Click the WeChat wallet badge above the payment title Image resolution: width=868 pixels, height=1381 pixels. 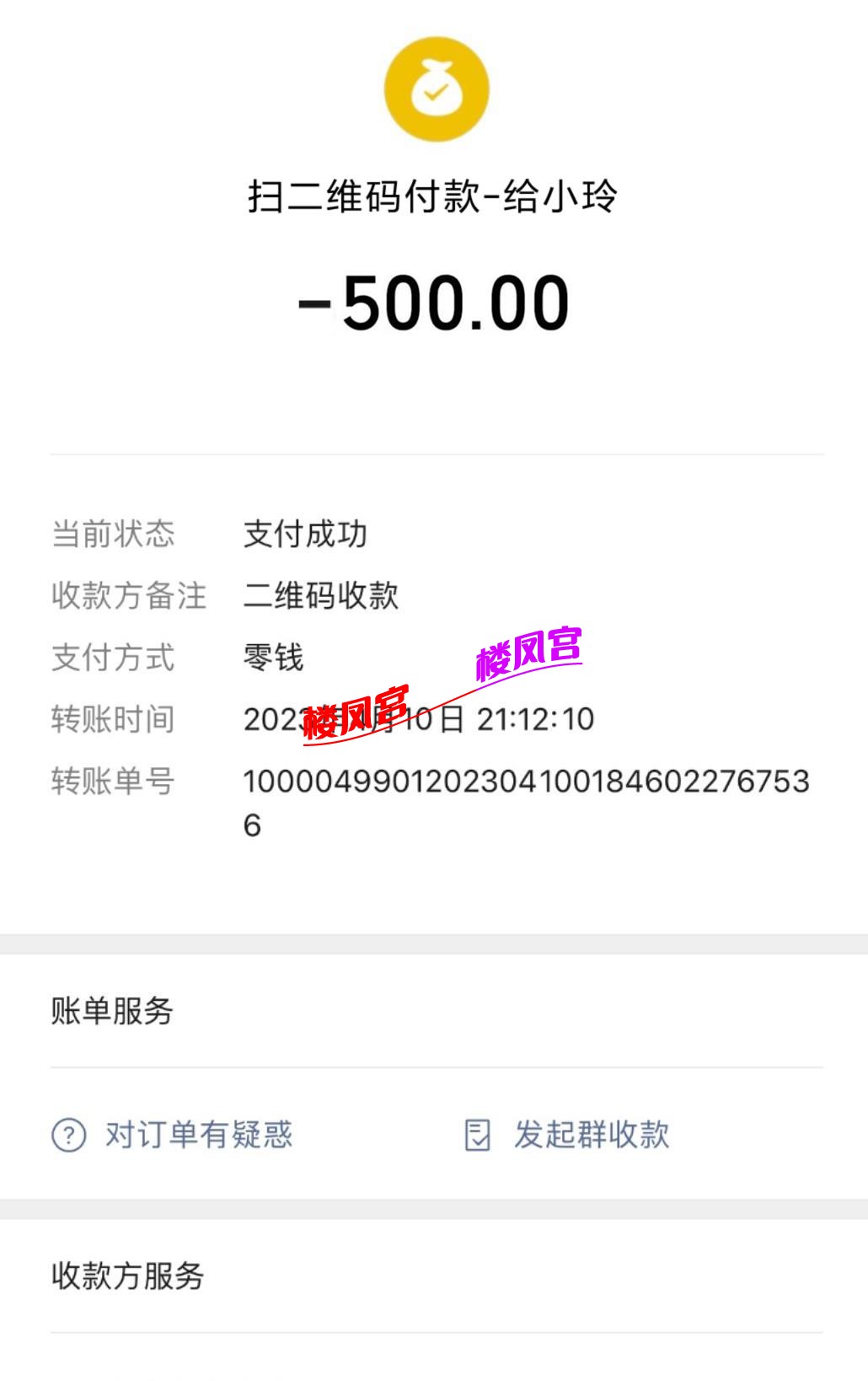[435, 89]
